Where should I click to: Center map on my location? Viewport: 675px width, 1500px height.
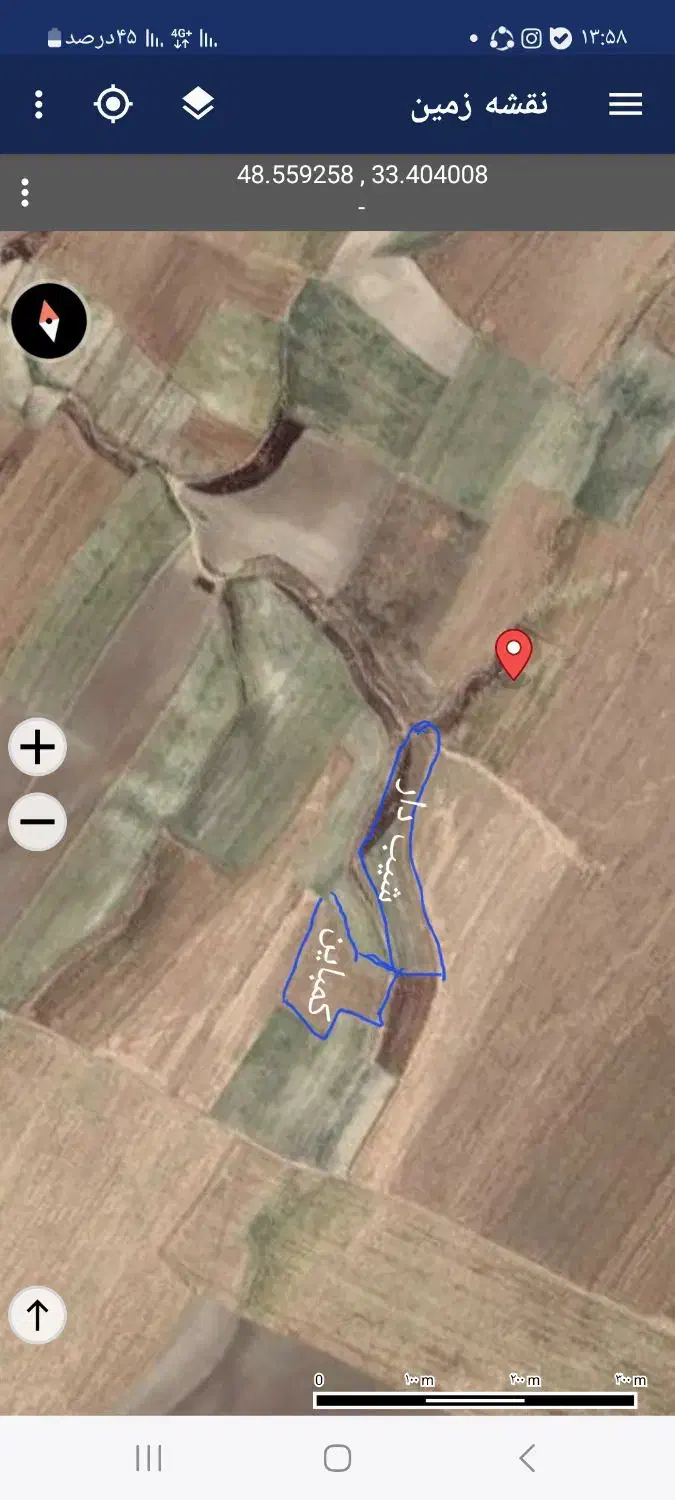(x=113, y=104)
